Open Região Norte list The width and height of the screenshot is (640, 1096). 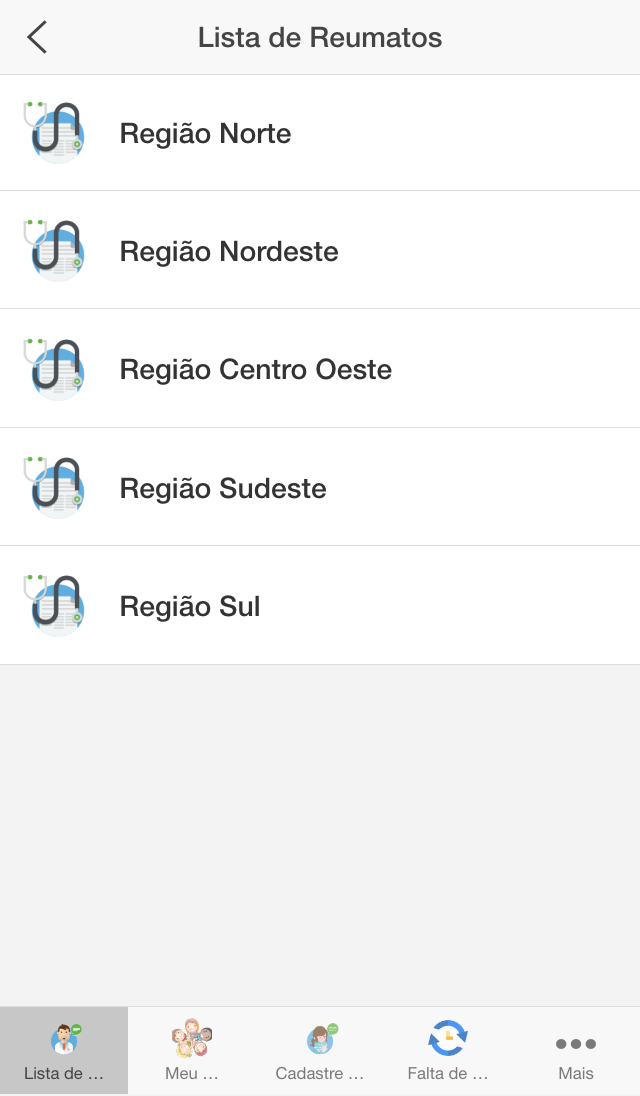coord(320,133)
